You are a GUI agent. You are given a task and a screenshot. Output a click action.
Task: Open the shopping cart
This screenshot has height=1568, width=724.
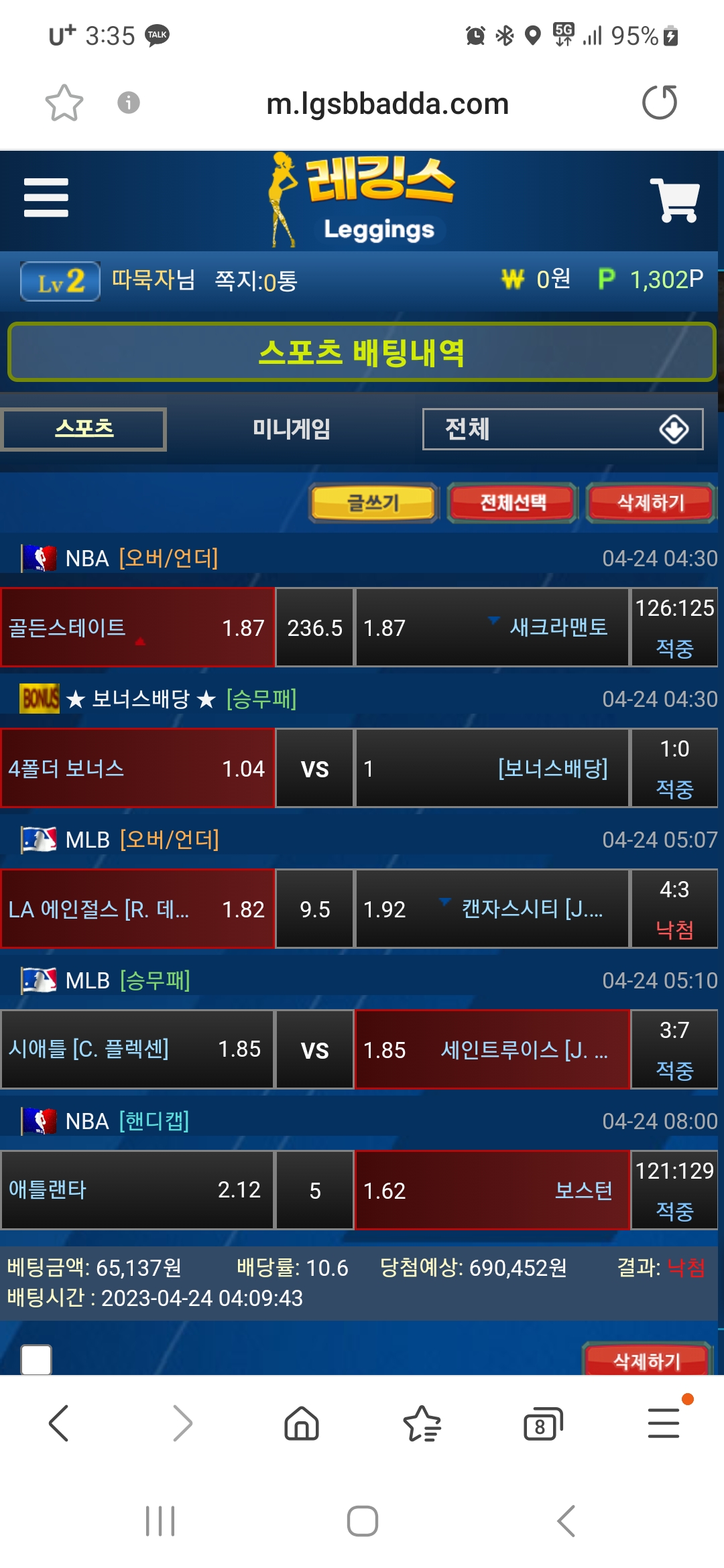674,200
